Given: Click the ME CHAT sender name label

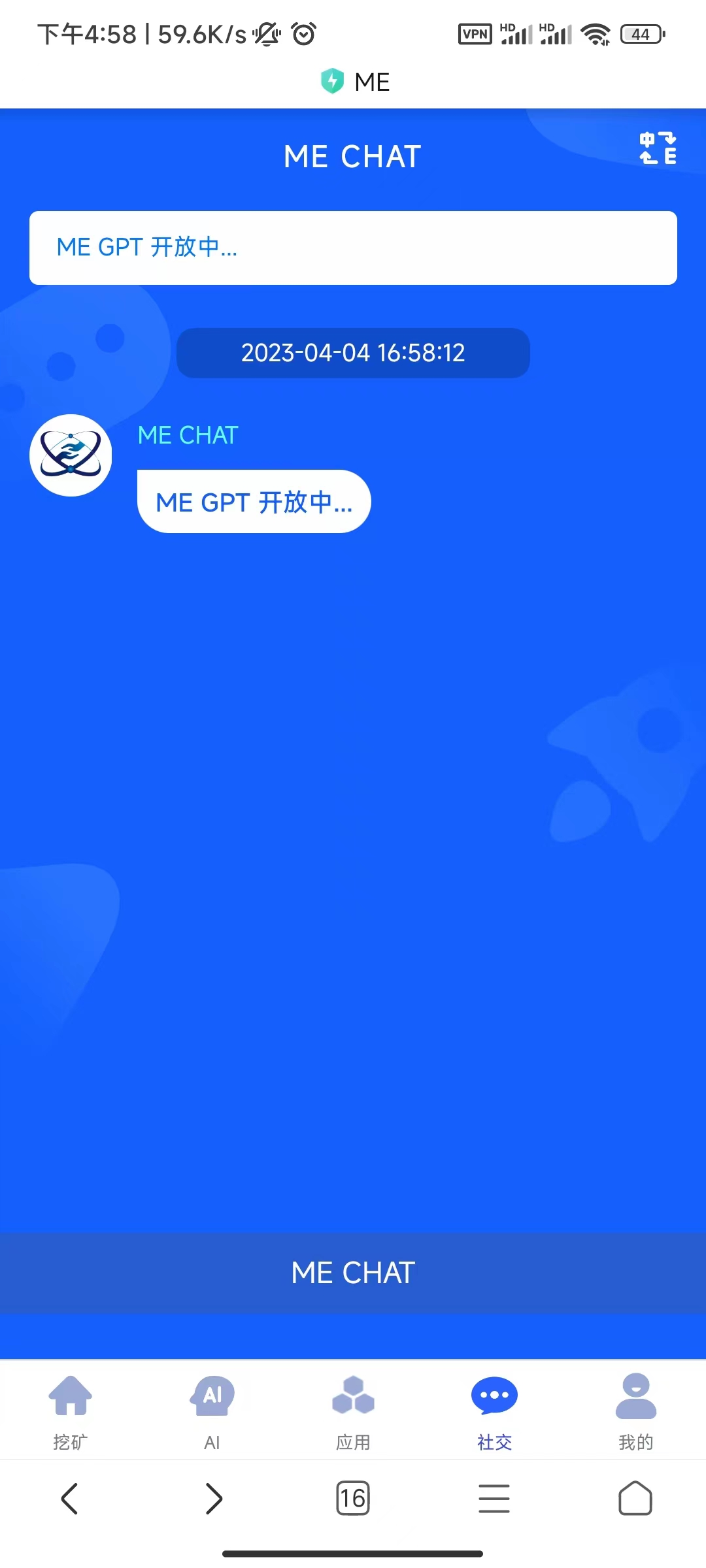Looking at the screenshot, I should (x=188, y=434).
